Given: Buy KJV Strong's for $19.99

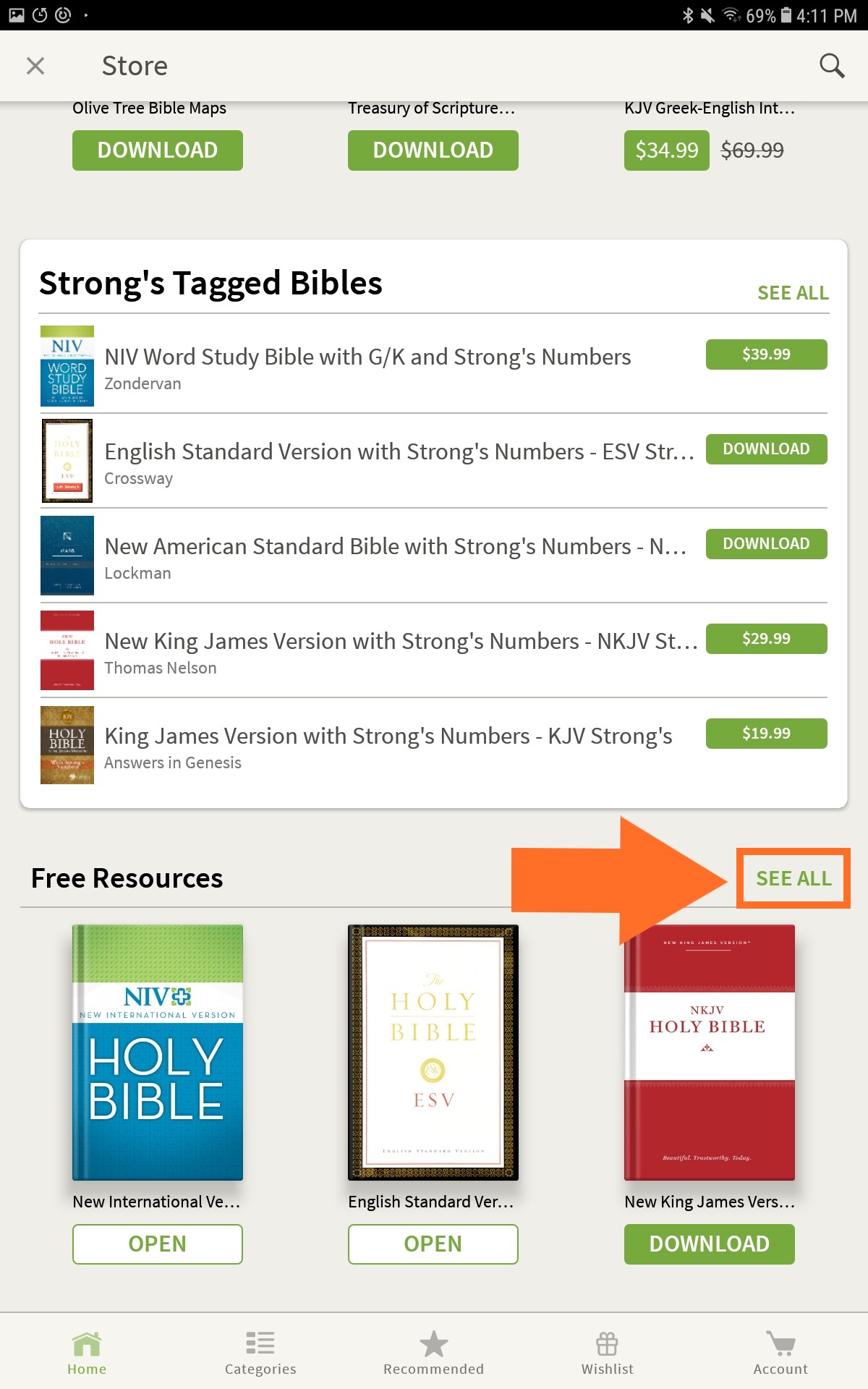Looking at the screenshot, I should click(766, 734).
